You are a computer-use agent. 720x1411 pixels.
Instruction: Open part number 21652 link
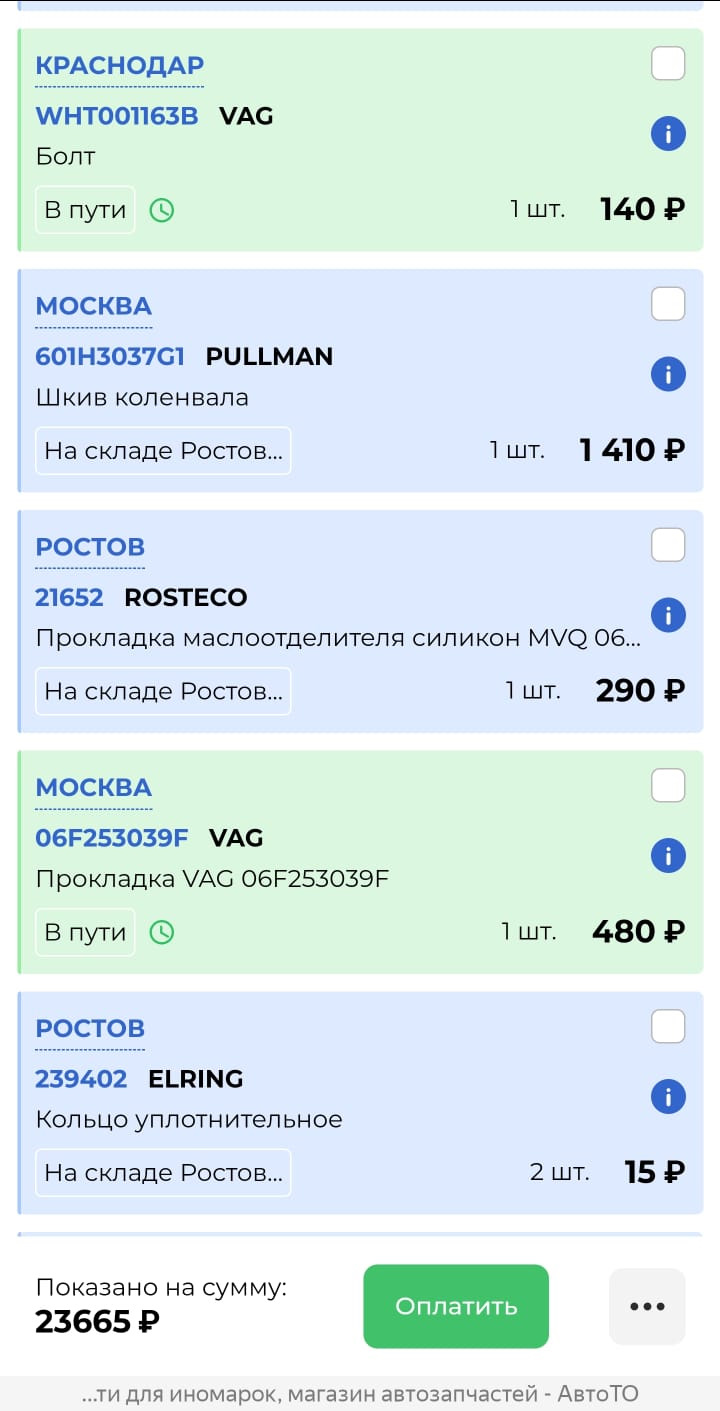69,598
